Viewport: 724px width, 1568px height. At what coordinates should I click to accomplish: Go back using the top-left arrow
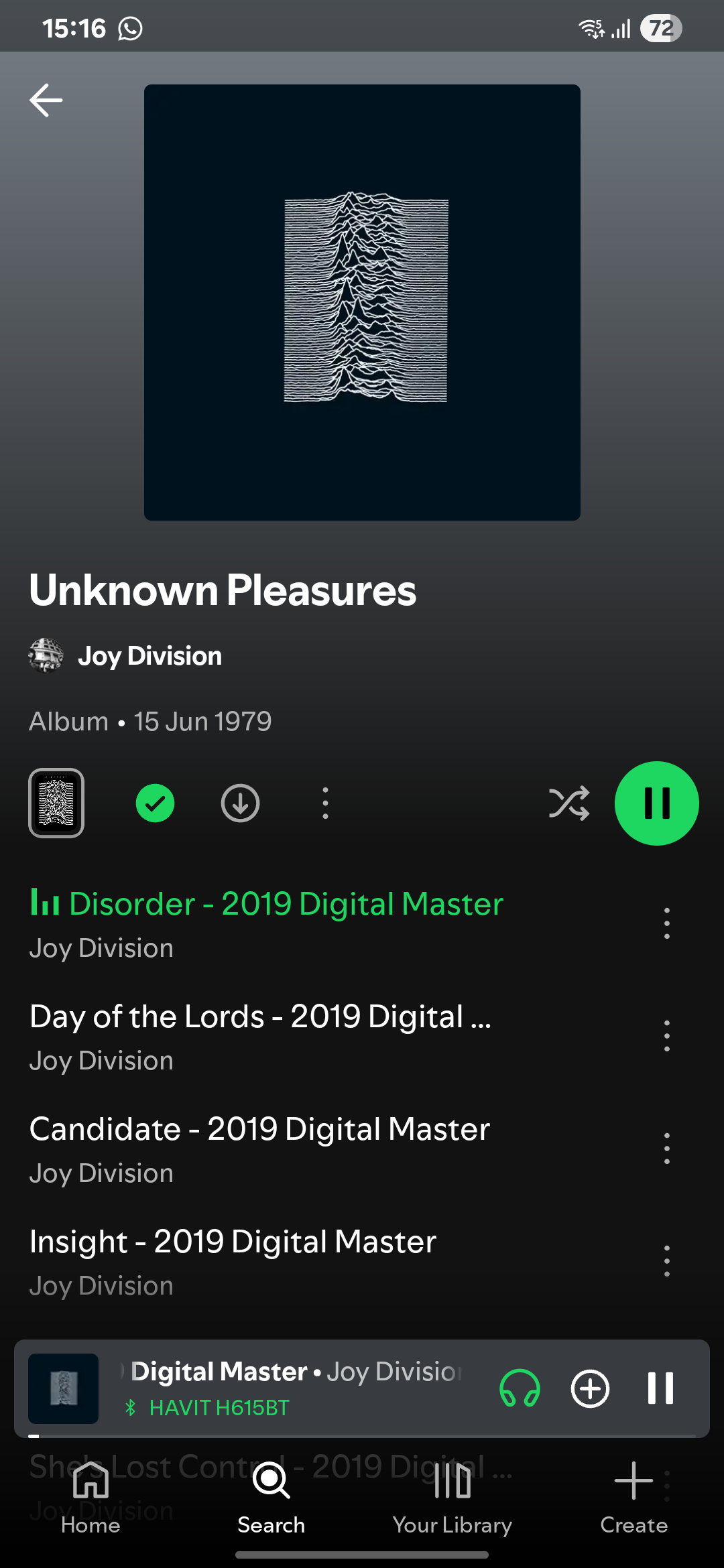[x=46, y=101]
